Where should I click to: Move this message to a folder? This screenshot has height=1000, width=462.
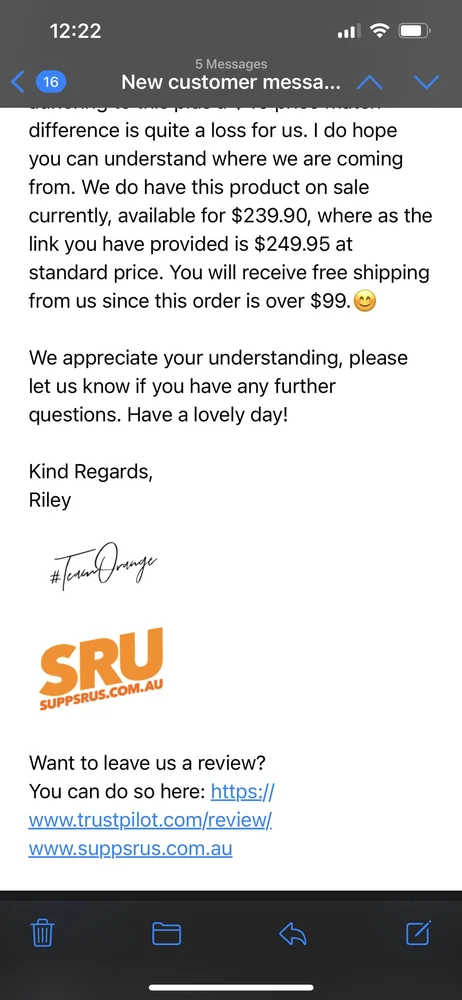tap(167, 934)
